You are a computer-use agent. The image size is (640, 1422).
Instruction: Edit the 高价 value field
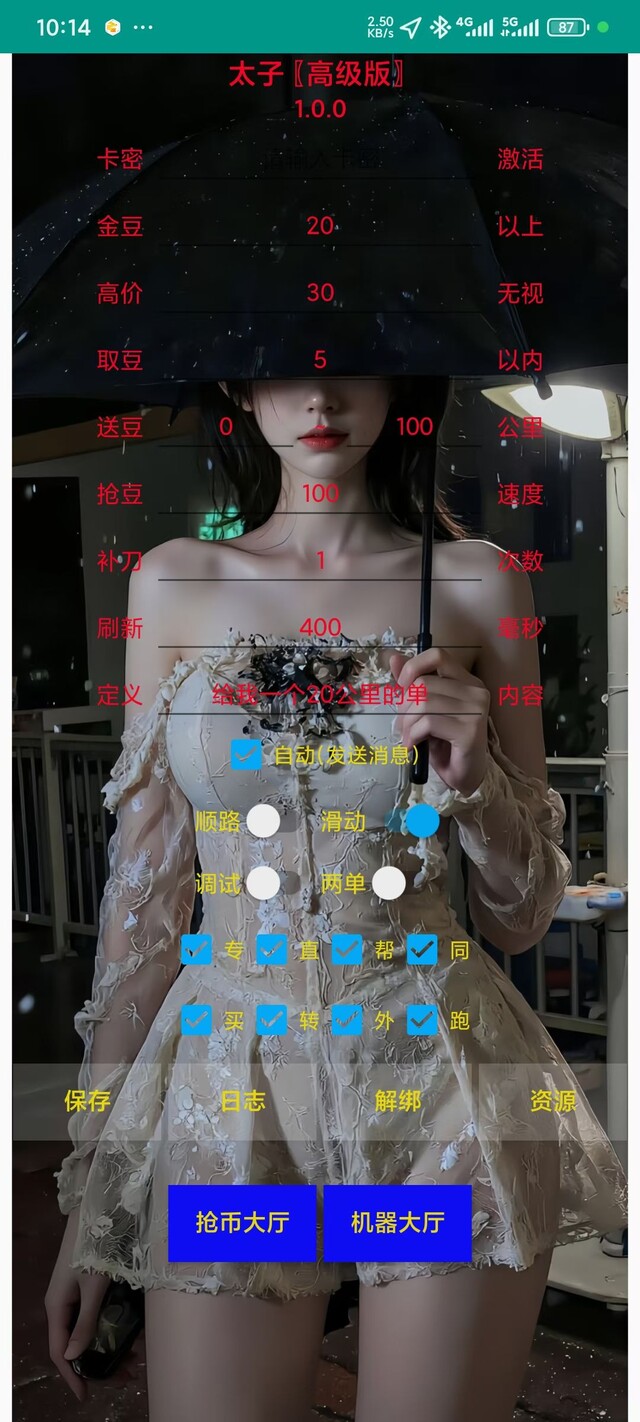320,293
